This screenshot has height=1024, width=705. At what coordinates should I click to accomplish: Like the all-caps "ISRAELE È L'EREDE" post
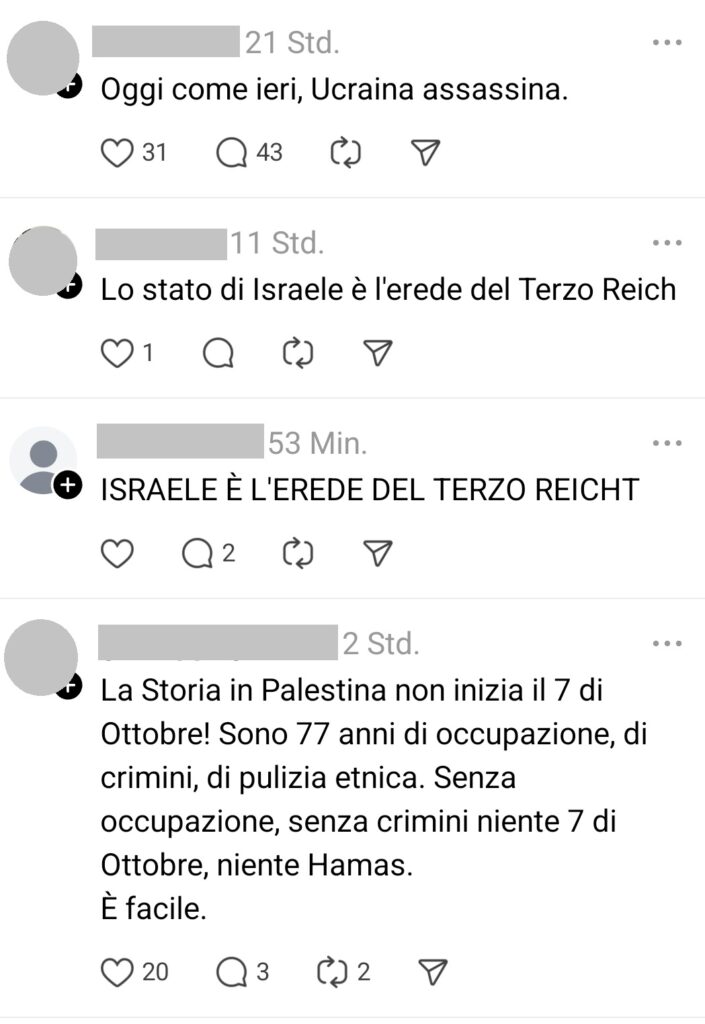[118, 553]
